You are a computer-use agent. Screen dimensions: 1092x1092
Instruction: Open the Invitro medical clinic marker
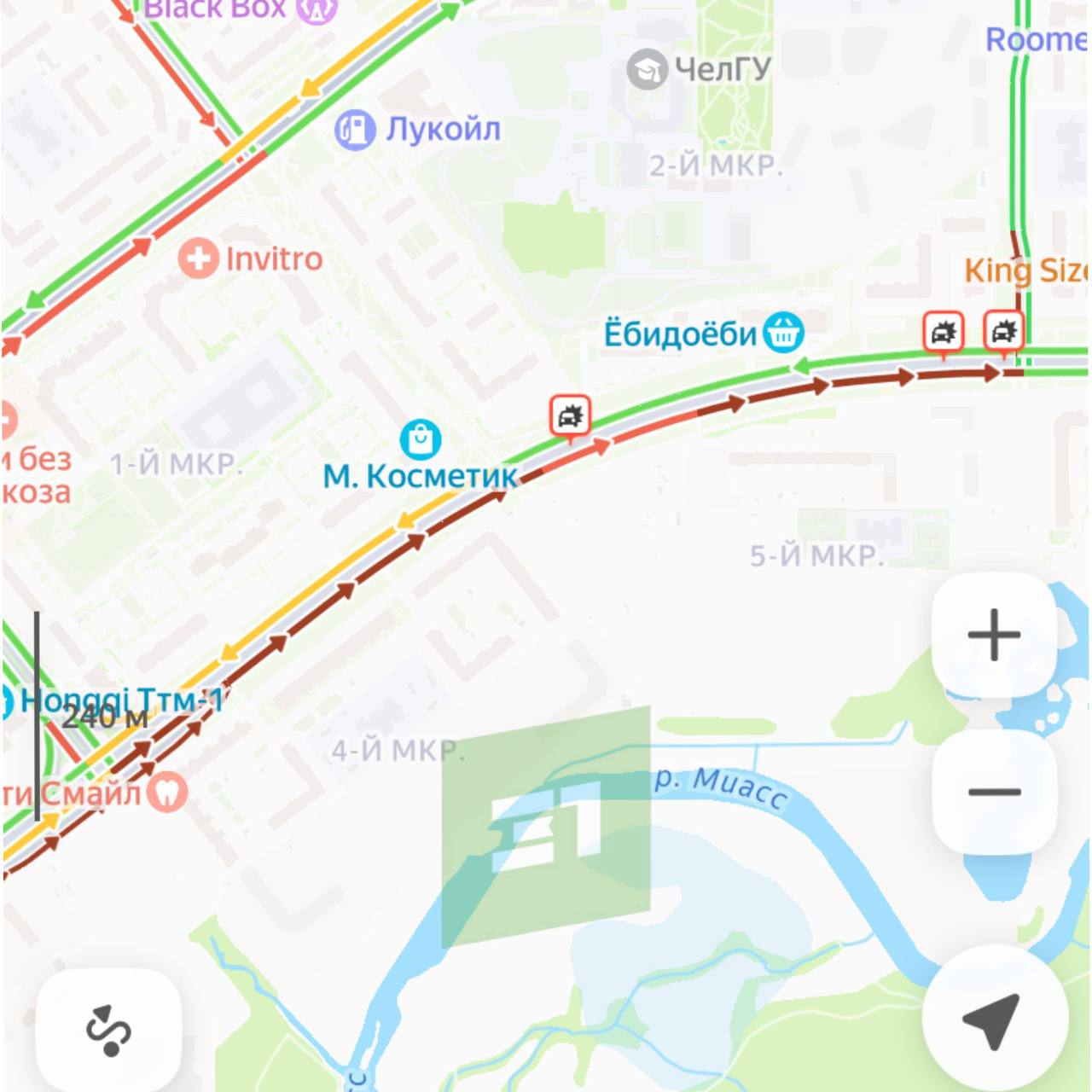tap(199, 258)
